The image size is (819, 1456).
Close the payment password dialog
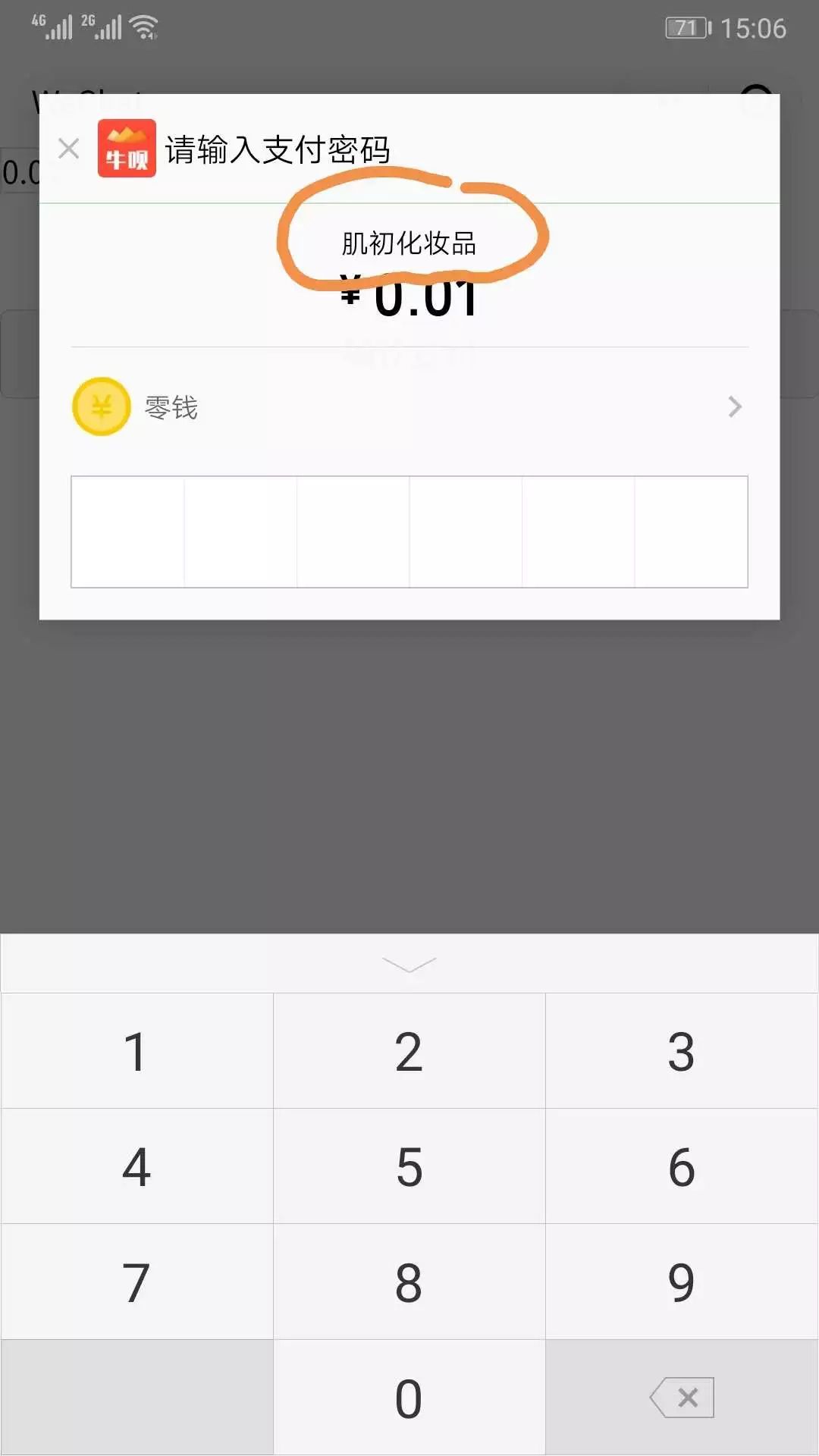point(69,149)
